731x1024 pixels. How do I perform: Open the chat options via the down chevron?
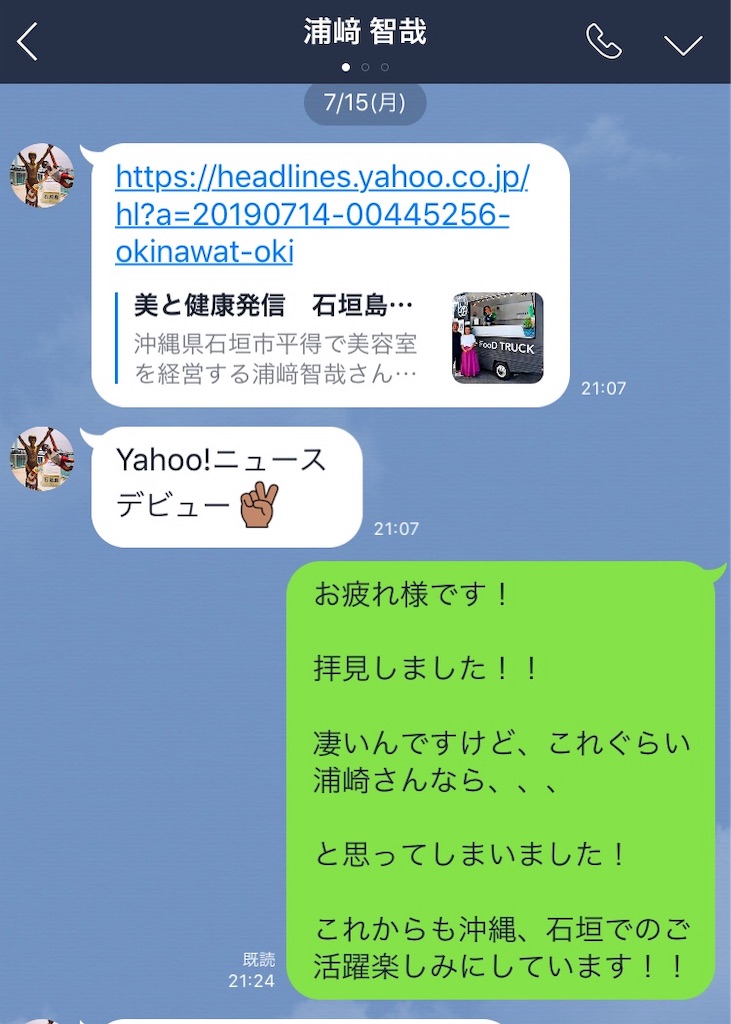683,42
